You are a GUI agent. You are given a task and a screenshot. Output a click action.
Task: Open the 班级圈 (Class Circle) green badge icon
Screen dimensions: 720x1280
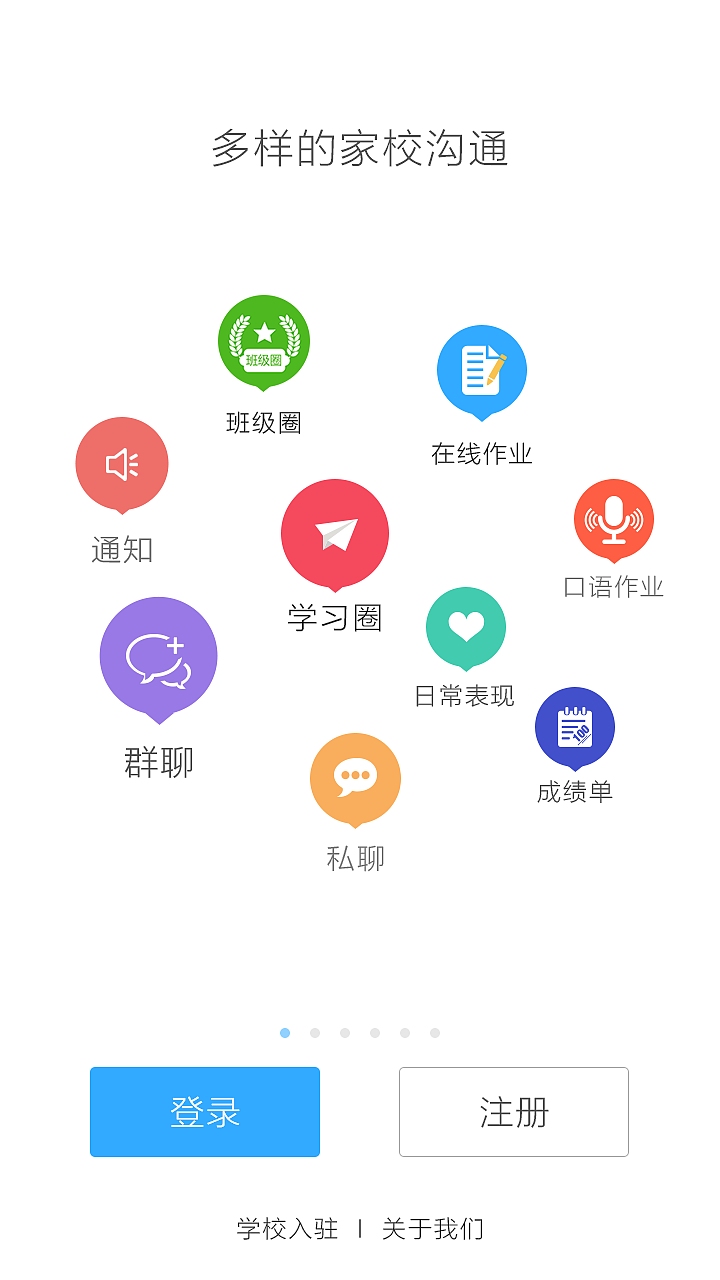pos(263,341)
